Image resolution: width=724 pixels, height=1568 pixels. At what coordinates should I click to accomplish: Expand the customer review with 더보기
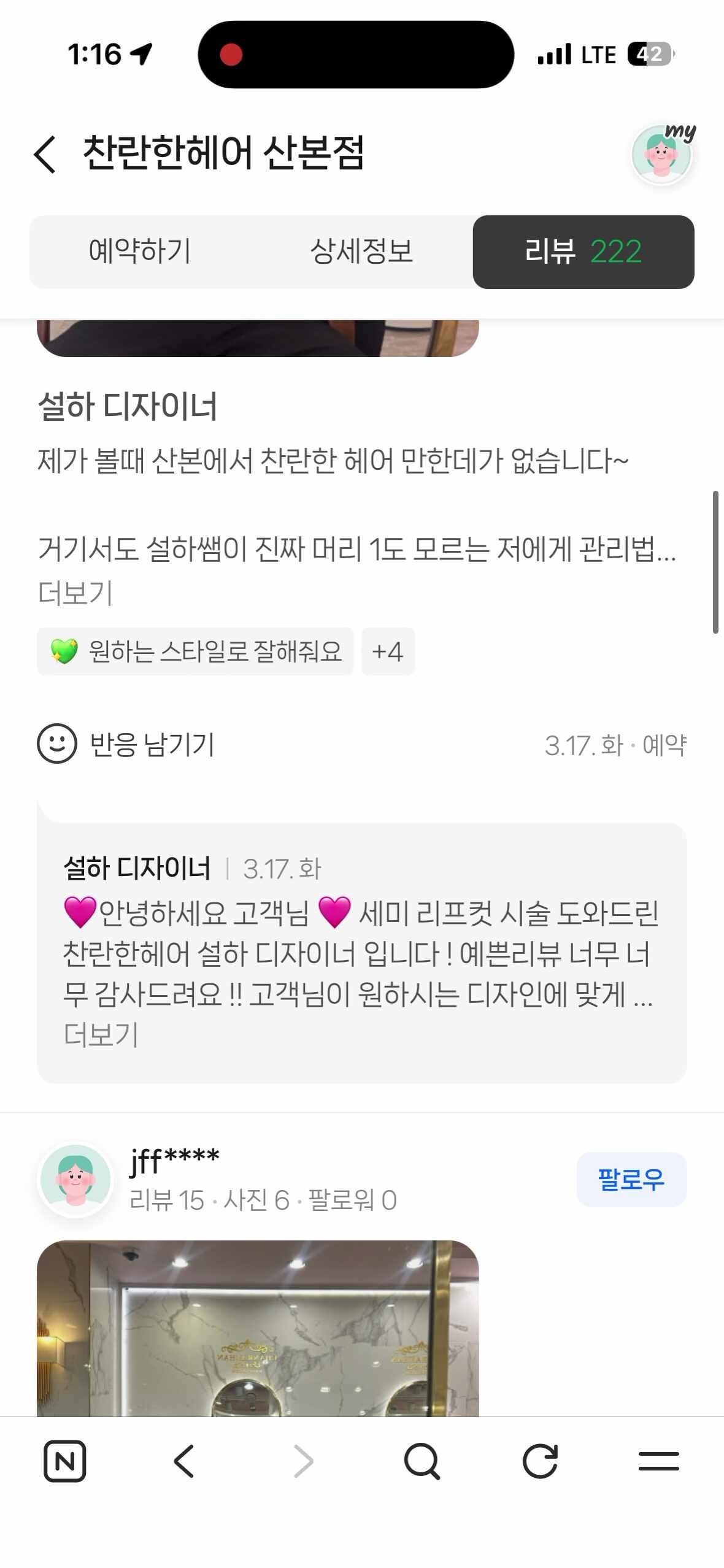(x=75, y=593)
